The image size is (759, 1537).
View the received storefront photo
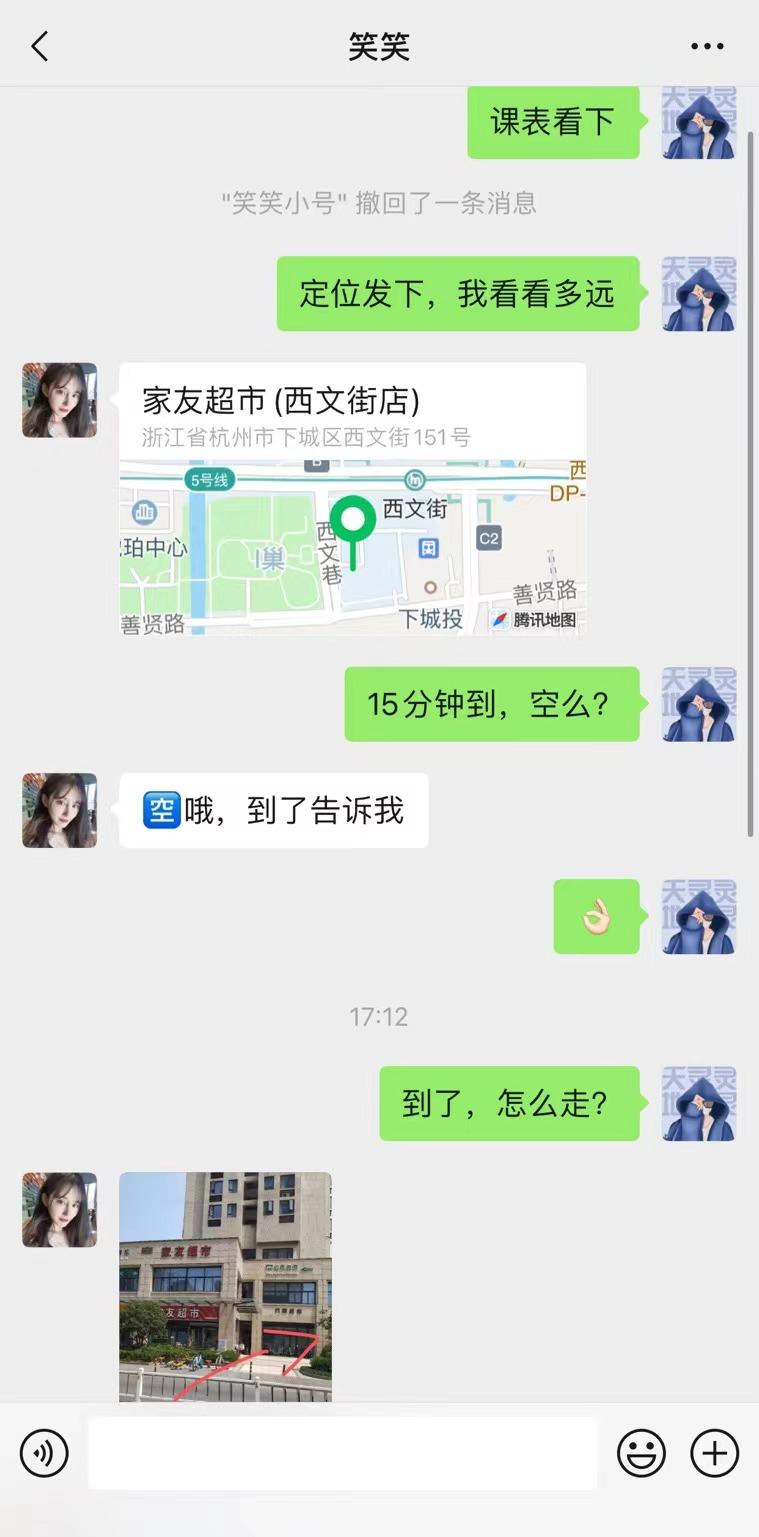click(225, 1286)
